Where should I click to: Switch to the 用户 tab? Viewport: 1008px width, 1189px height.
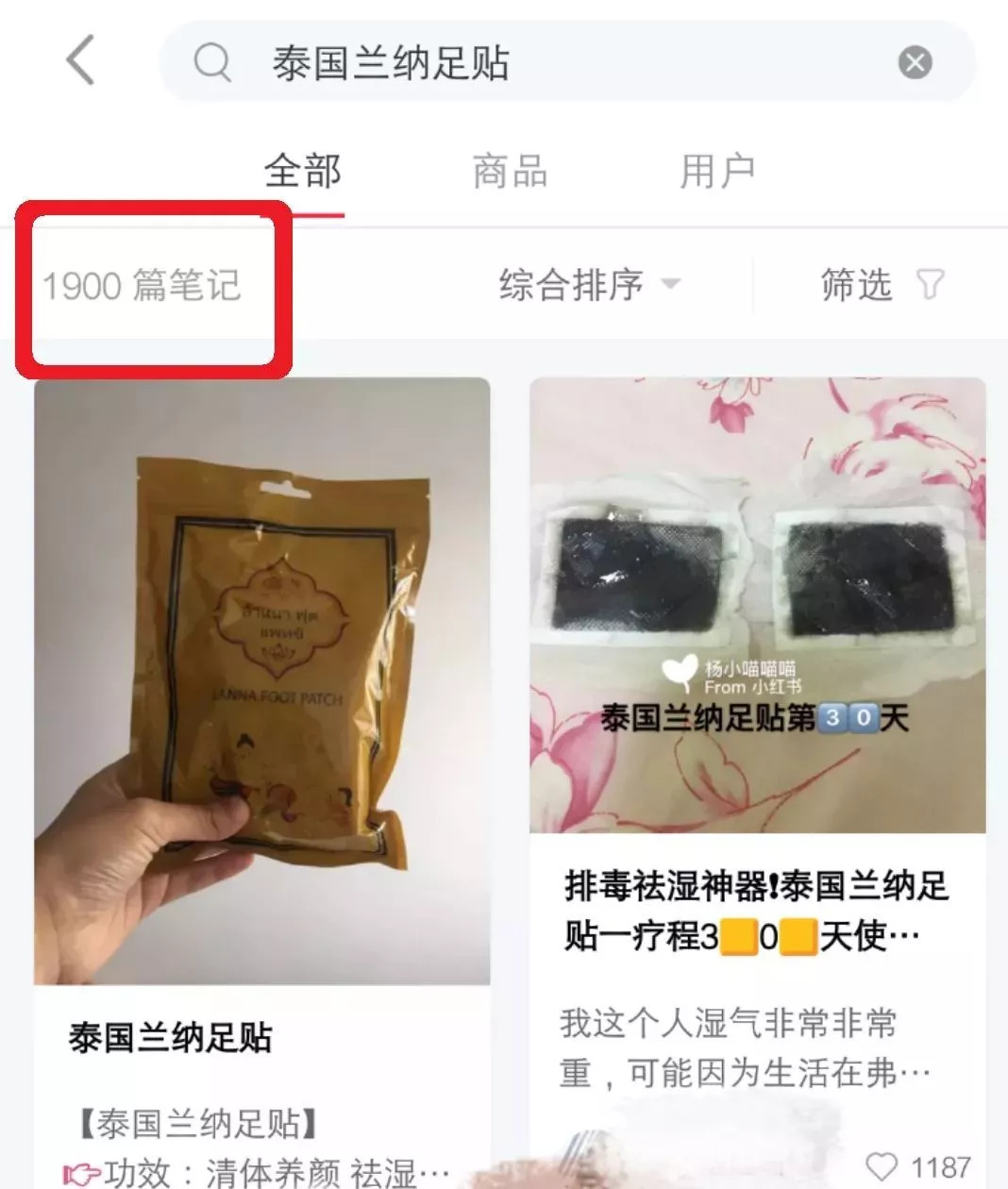coord(719,171)
